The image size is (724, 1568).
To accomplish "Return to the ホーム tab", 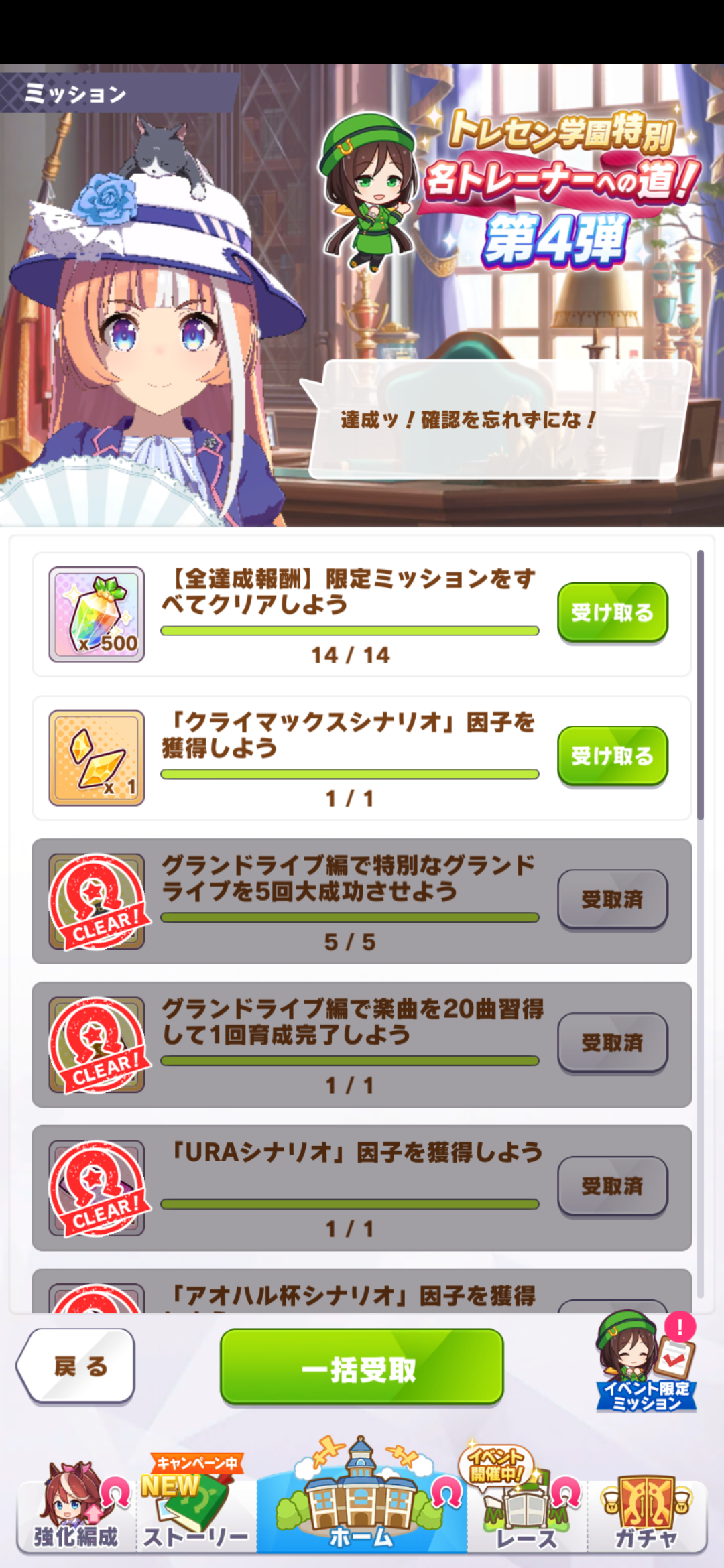I will [x=361, y=1504].
